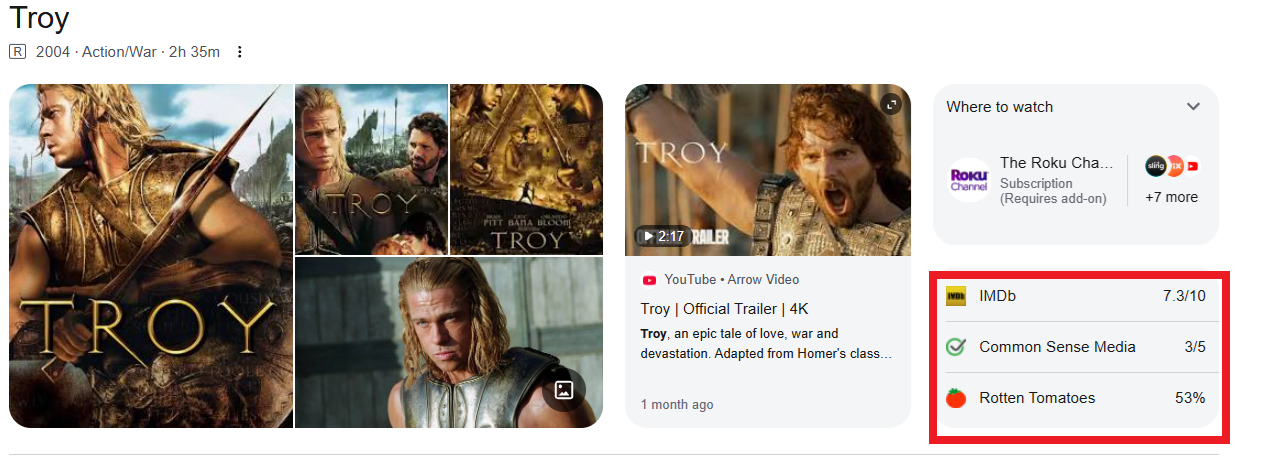Collapse the Where to watch section

click(x=1193, y=107)
